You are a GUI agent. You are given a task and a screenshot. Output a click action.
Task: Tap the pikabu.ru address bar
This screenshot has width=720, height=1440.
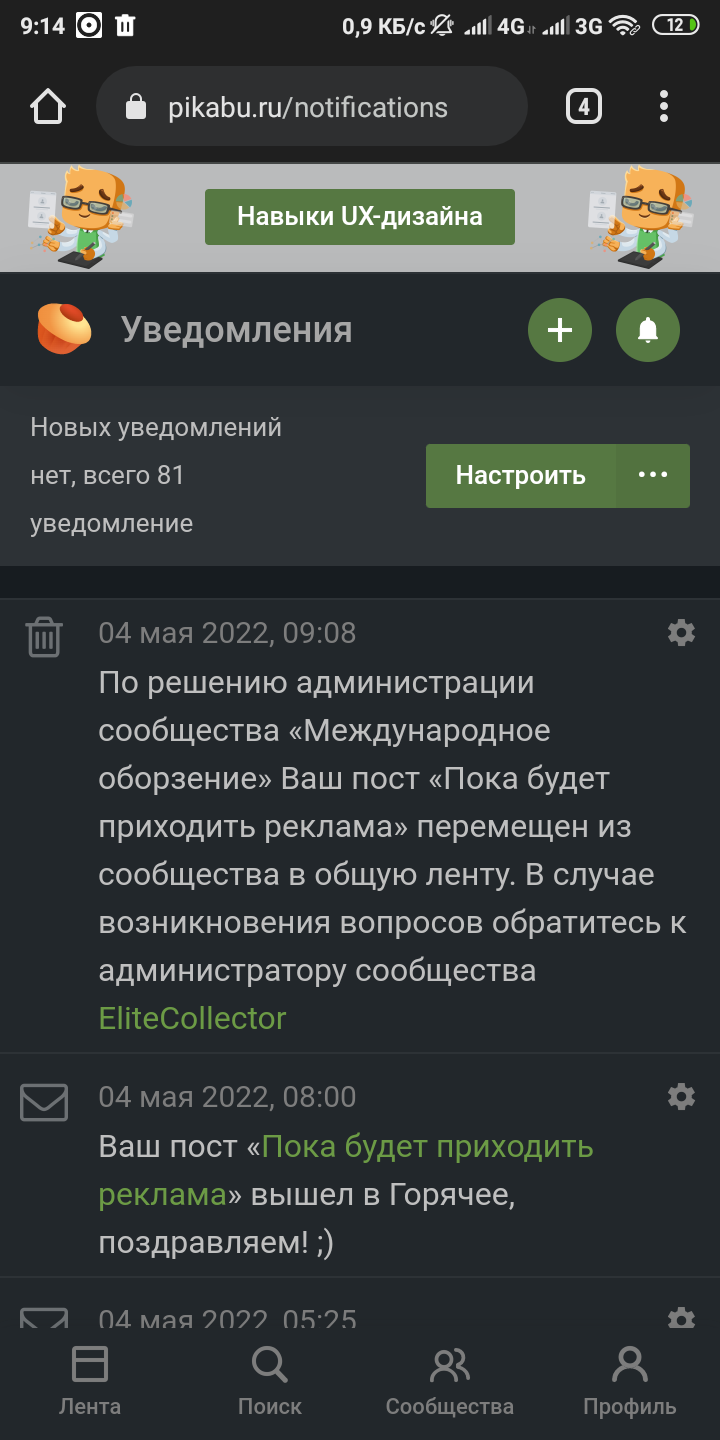coord(310,107)
